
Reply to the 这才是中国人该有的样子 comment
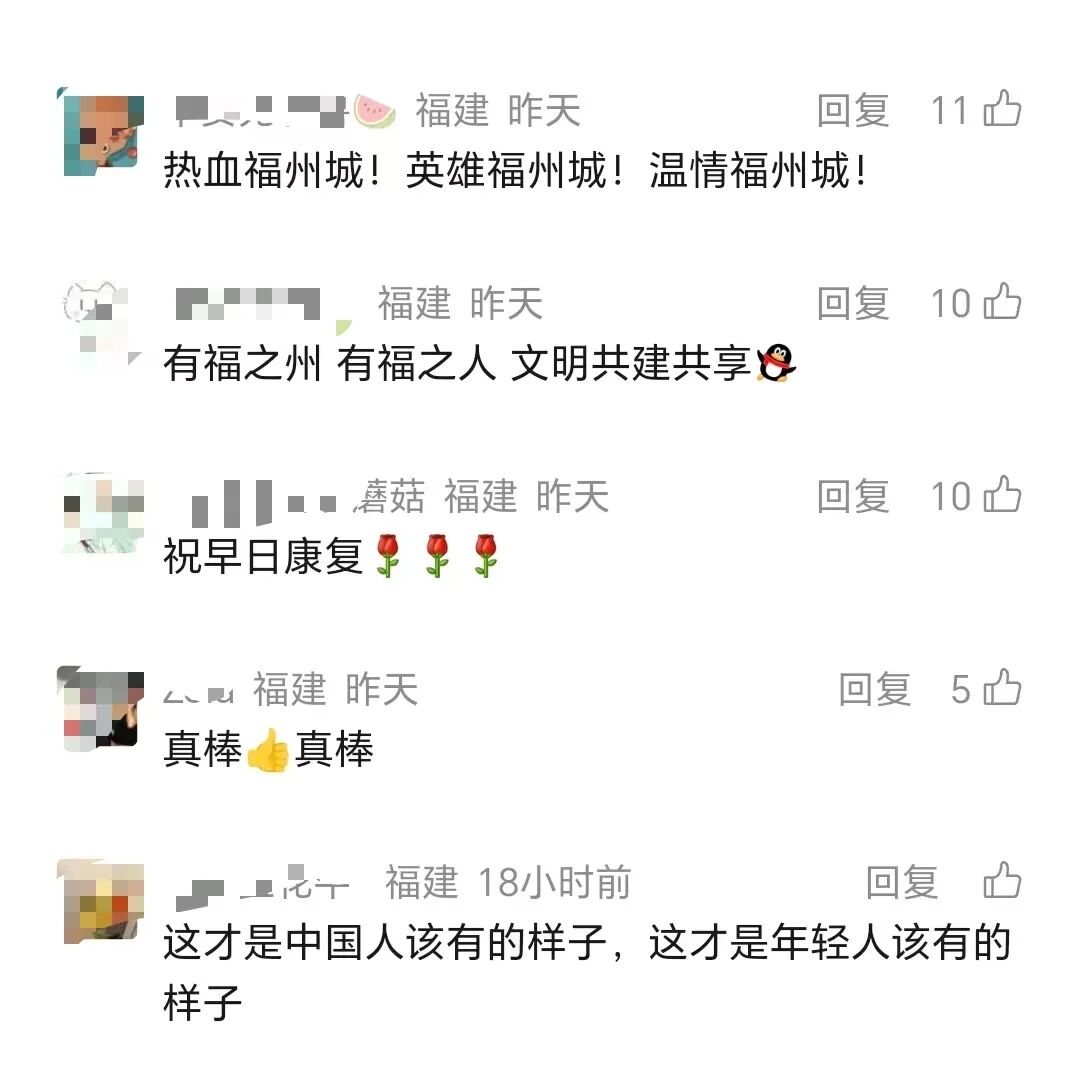click(901, 882)
